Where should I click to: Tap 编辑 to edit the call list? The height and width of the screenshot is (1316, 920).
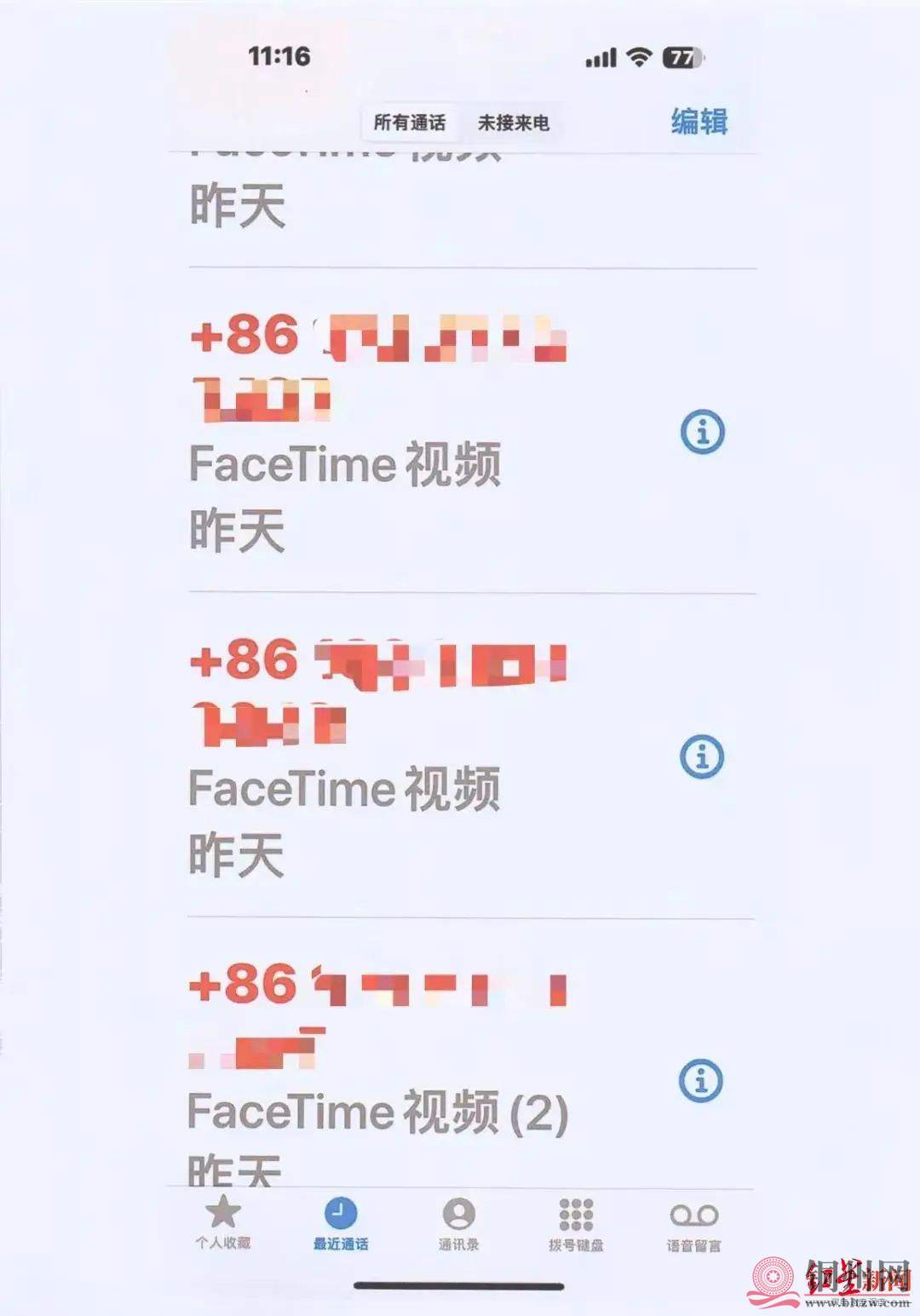(x=699, y=122)
